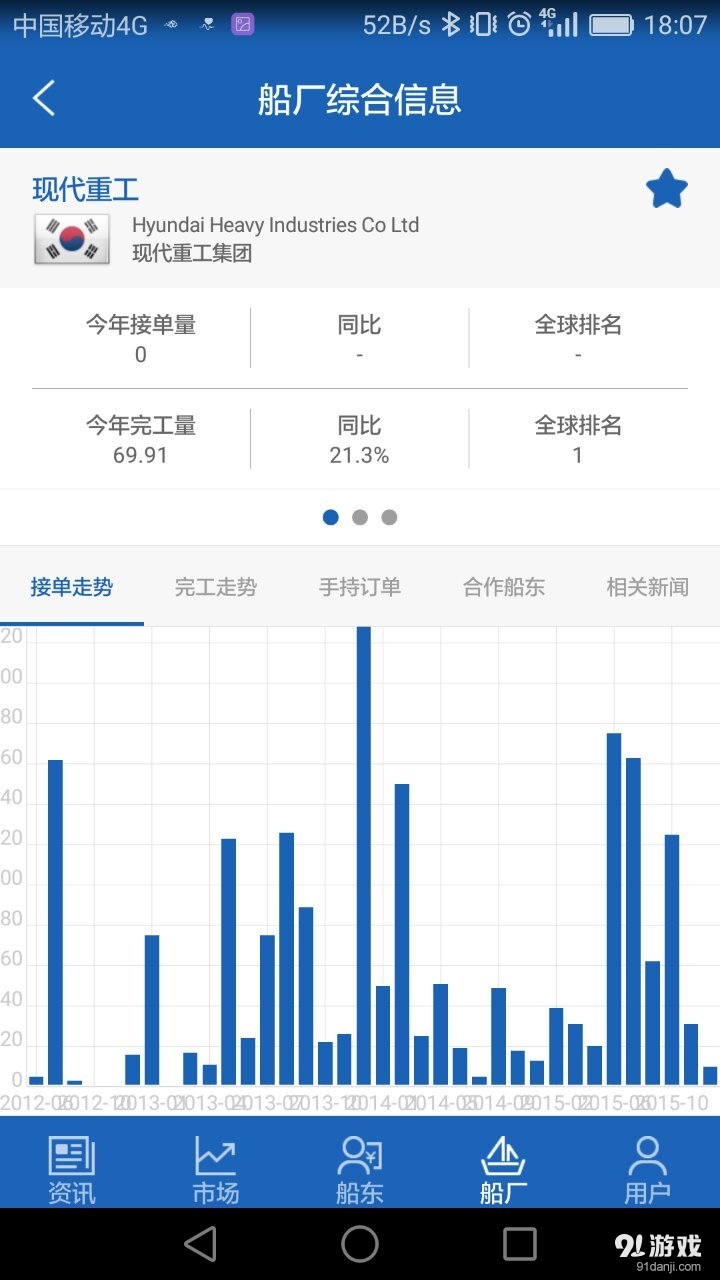
Task: Click the South Korea flag thumbnail
Action: (x=73, y=238)
